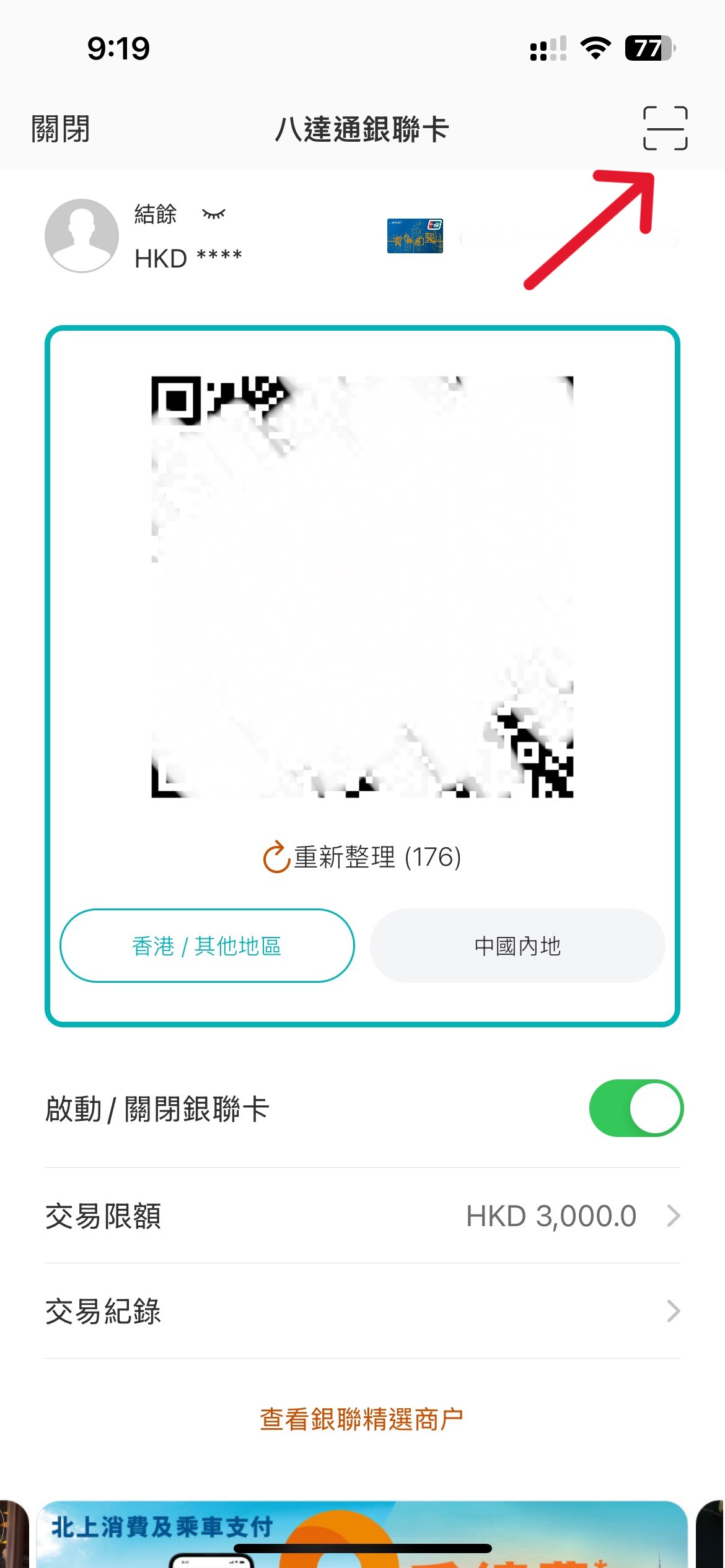Select 香港 / 其他地區 region
This screenshot has height=1568, width=725.
(x=207, y=946)
